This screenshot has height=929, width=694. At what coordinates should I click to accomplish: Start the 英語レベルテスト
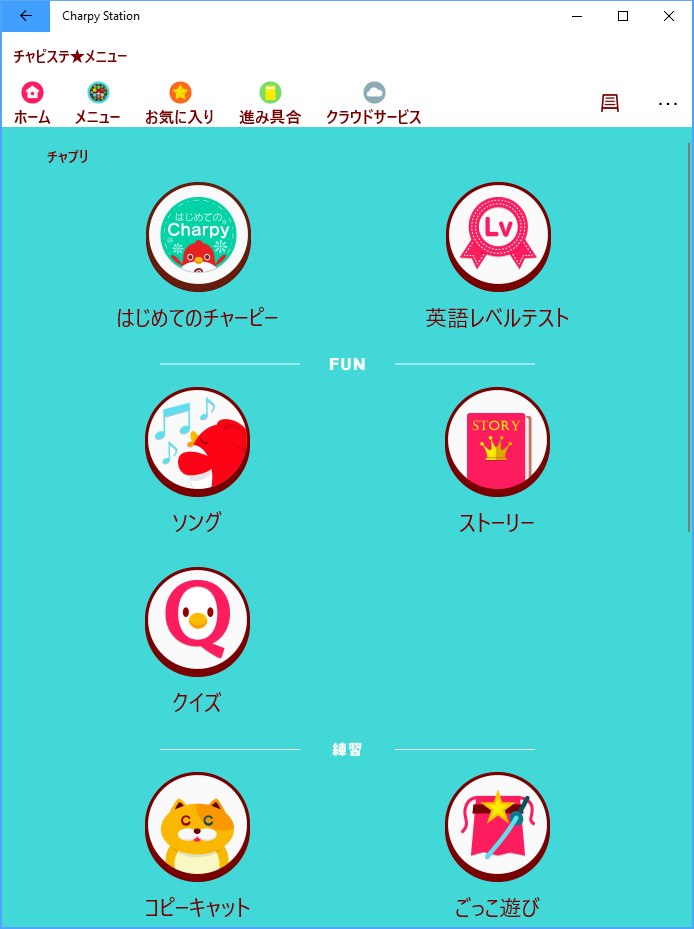(x=497, y=236)
